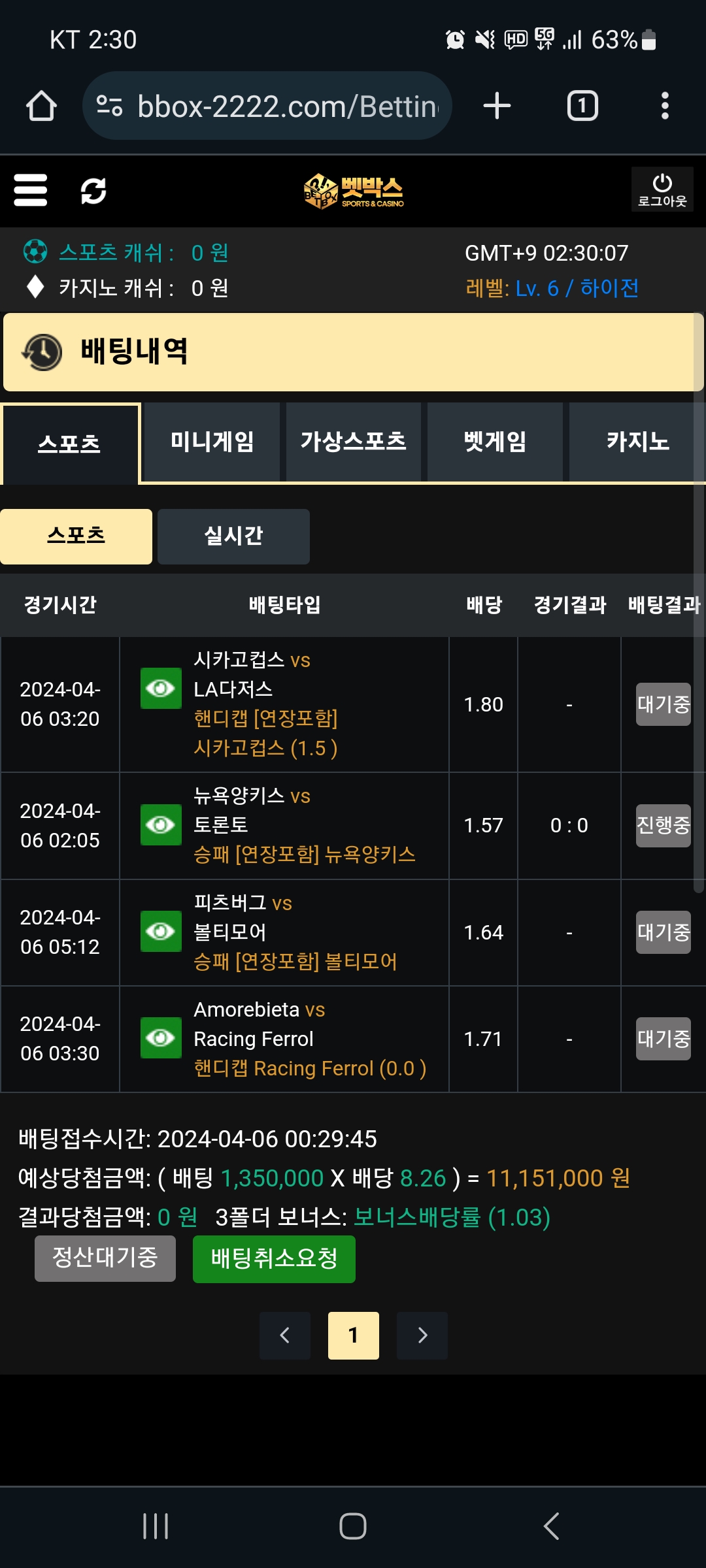This screenshot has width=706, height=1568.
Task: Select the yellow 스포츠 sub-tab
Action: pos(76,536)
